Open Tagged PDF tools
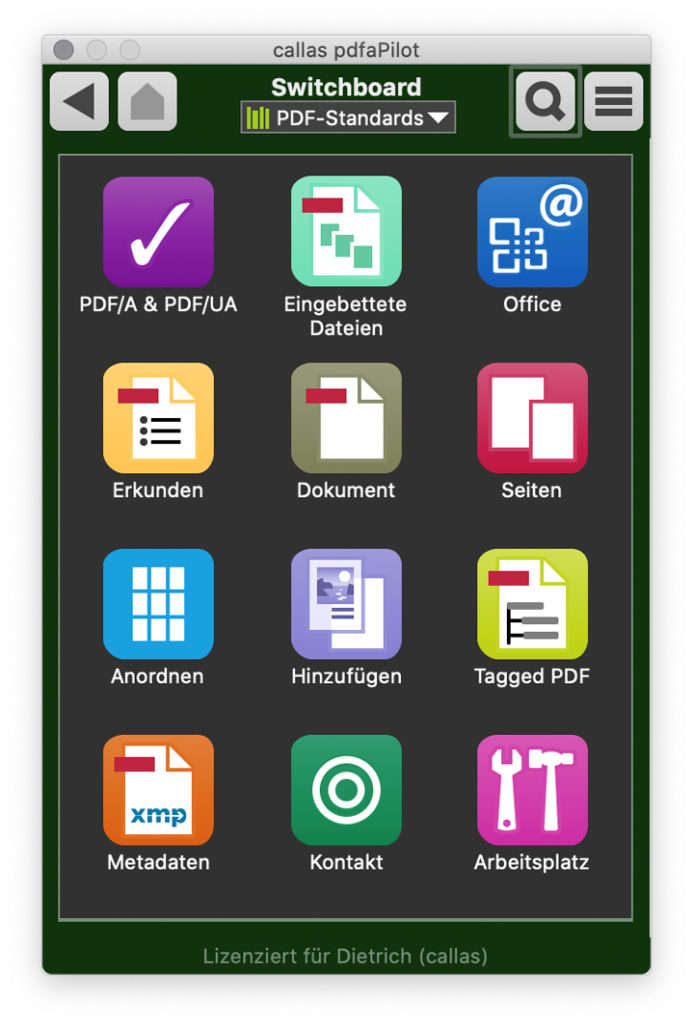This screenshot has width=693, height=1024. click(532, 604)
